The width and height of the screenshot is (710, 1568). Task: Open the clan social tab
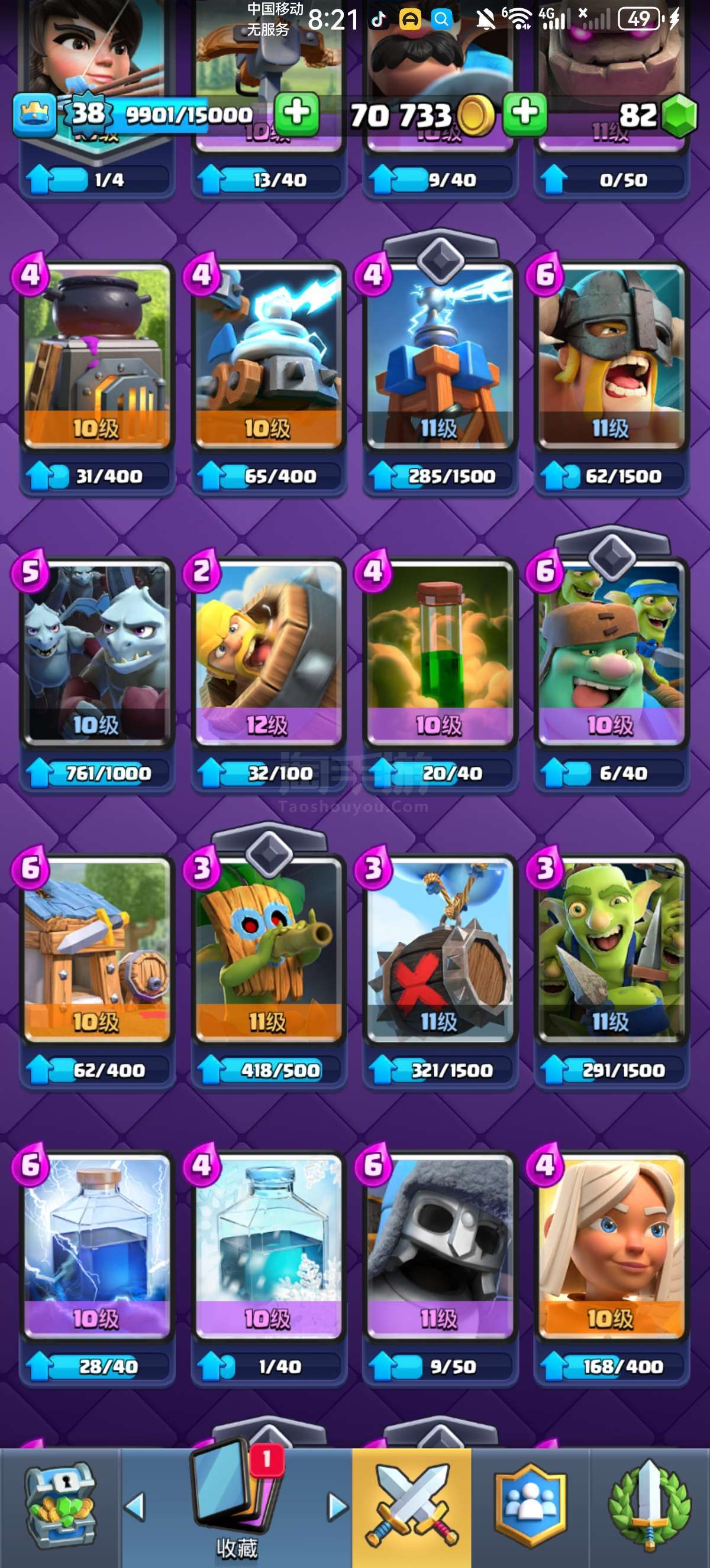click(x=530, y=1505)
